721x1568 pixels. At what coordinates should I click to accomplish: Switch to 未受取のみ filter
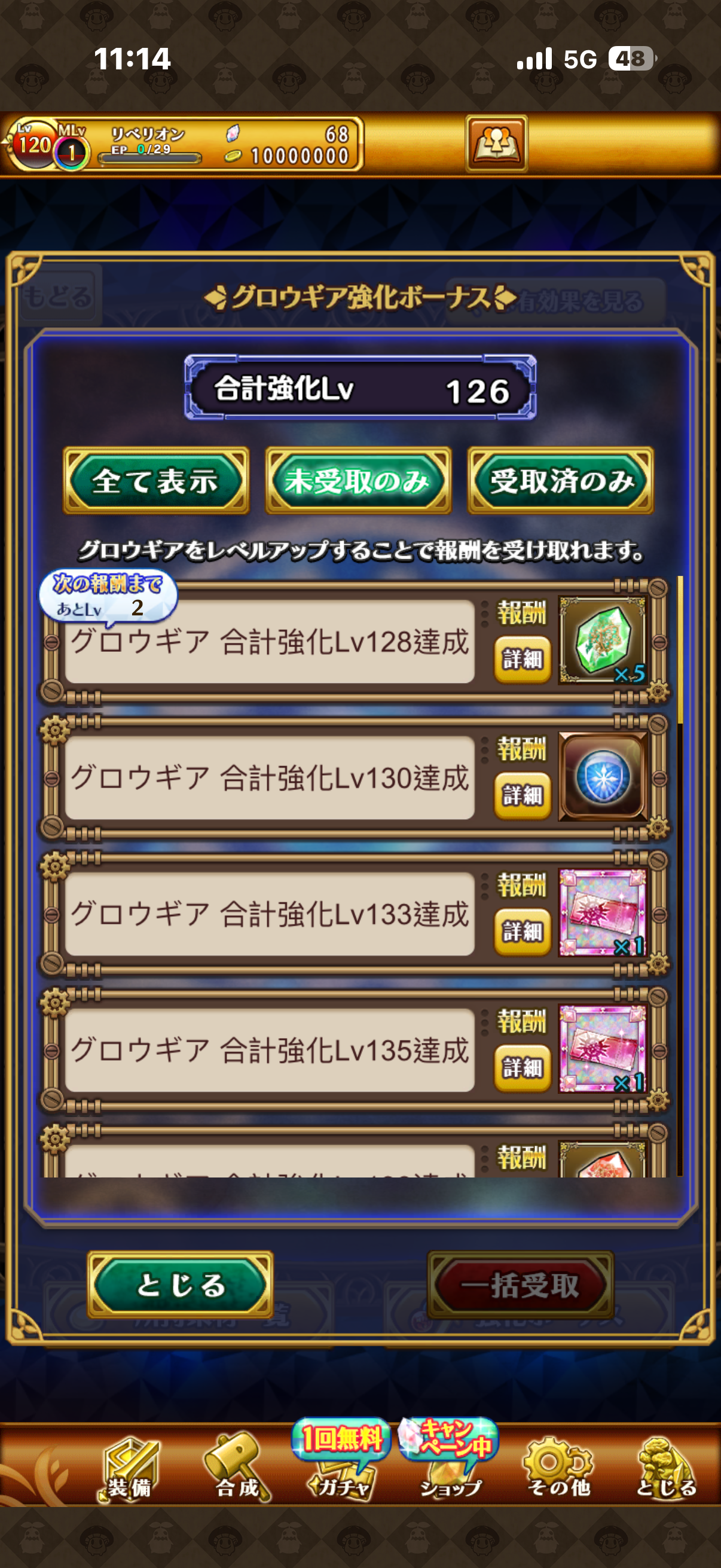(x=358, y=481)
